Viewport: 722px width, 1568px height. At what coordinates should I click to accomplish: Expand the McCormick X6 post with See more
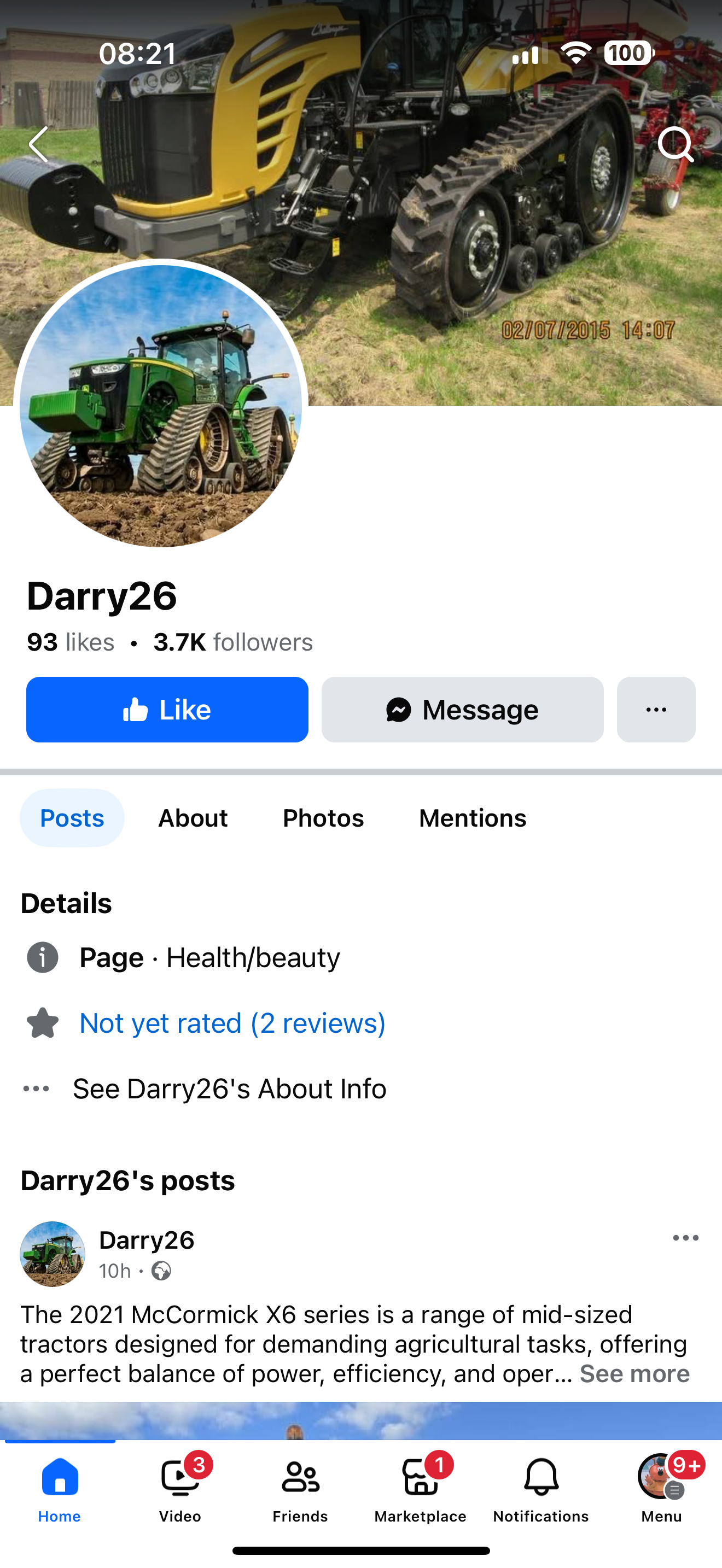(x=634, y=1374)
